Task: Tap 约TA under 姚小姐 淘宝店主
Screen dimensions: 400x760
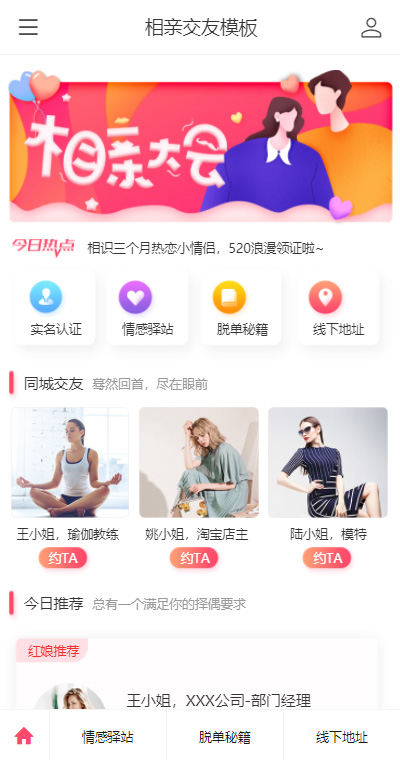Action: point(194,558)
